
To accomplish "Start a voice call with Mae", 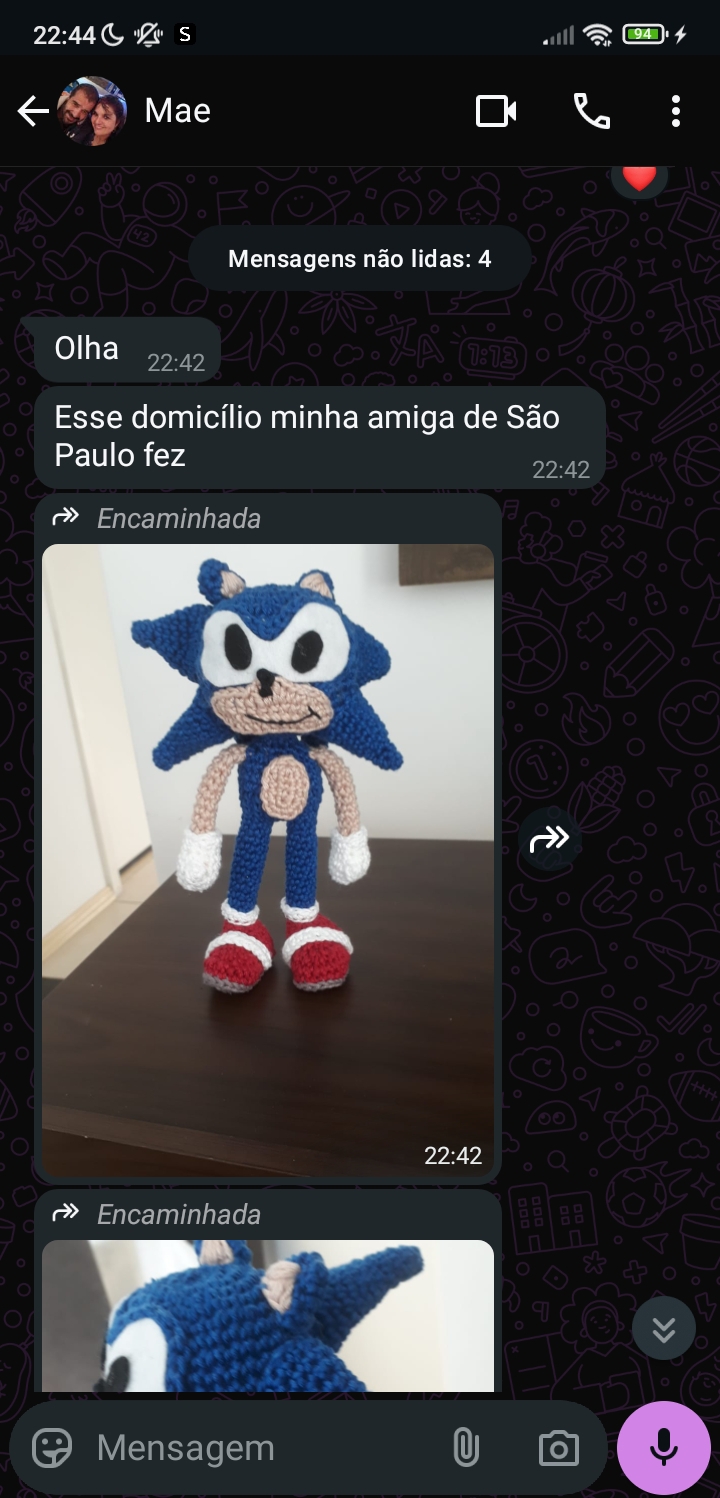I will [591, 111].
